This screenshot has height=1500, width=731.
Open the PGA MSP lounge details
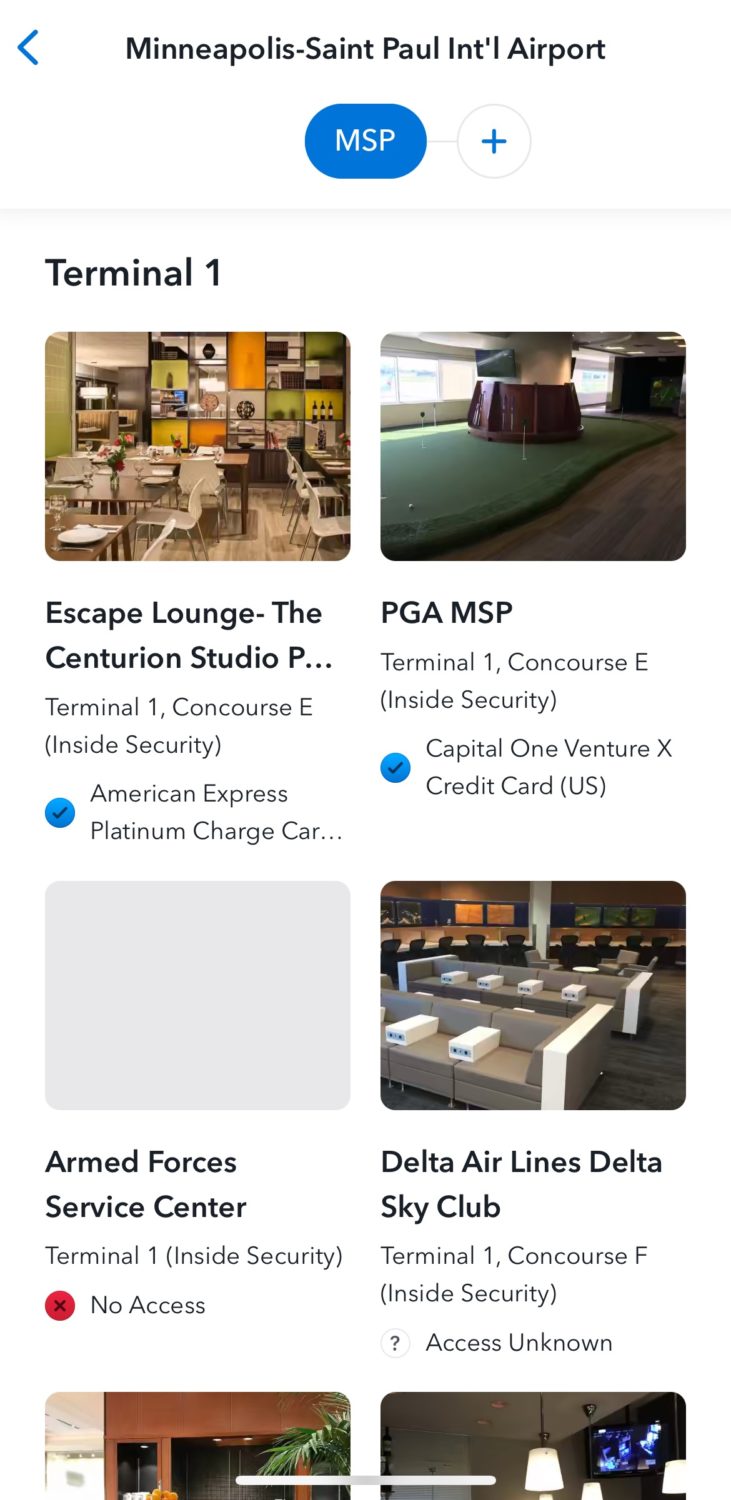click(533, 446)
